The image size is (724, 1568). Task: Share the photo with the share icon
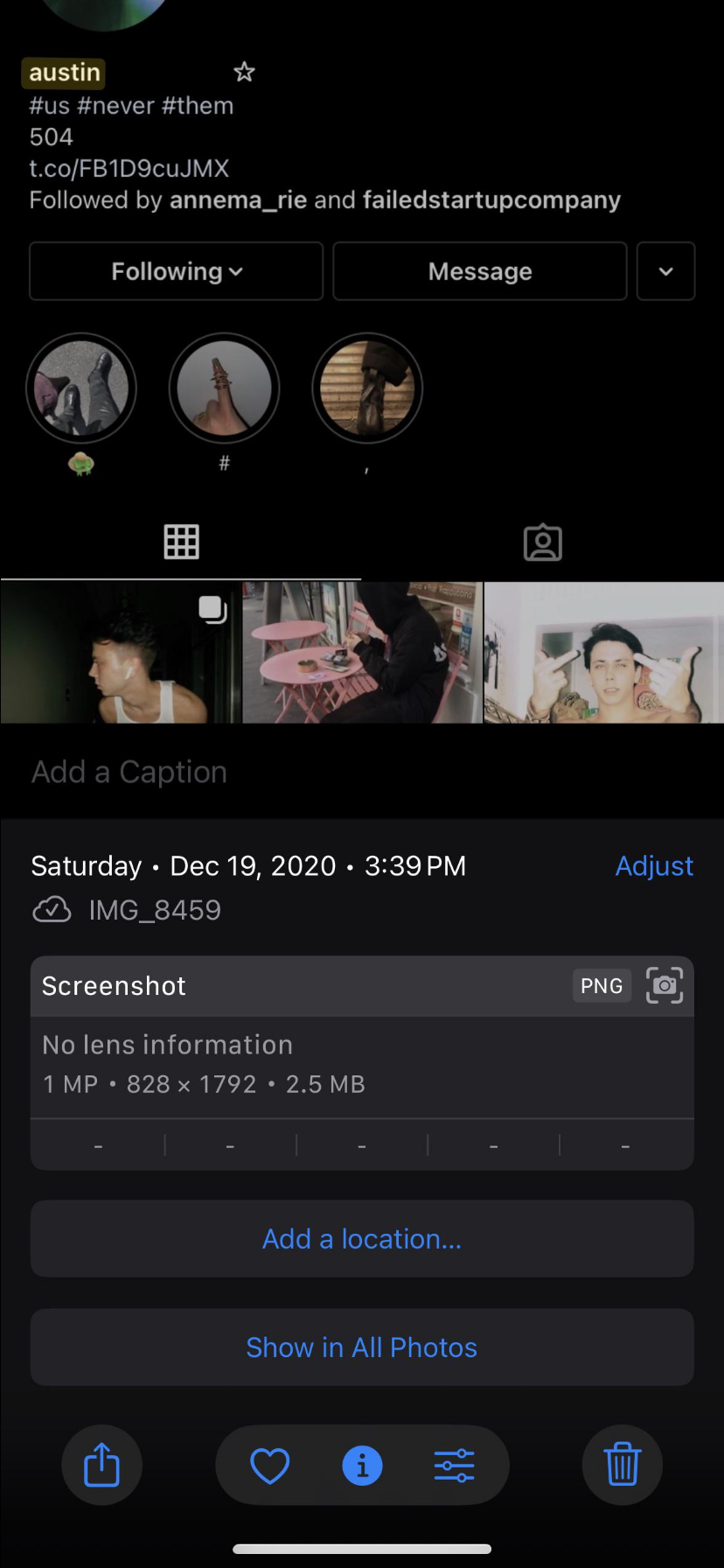[x=101, y=1465]
